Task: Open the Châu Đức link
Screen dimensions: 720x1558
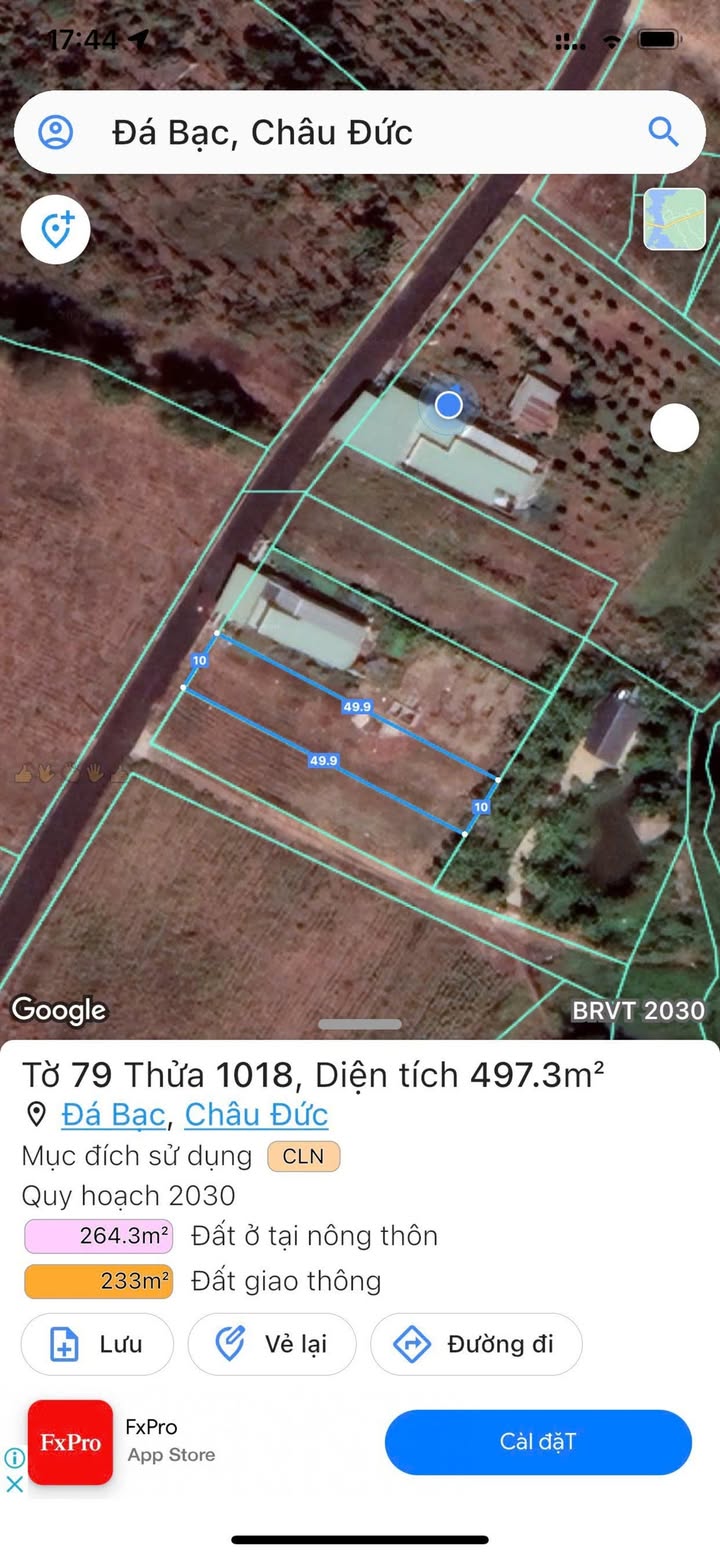Action: click(256, 1114)
